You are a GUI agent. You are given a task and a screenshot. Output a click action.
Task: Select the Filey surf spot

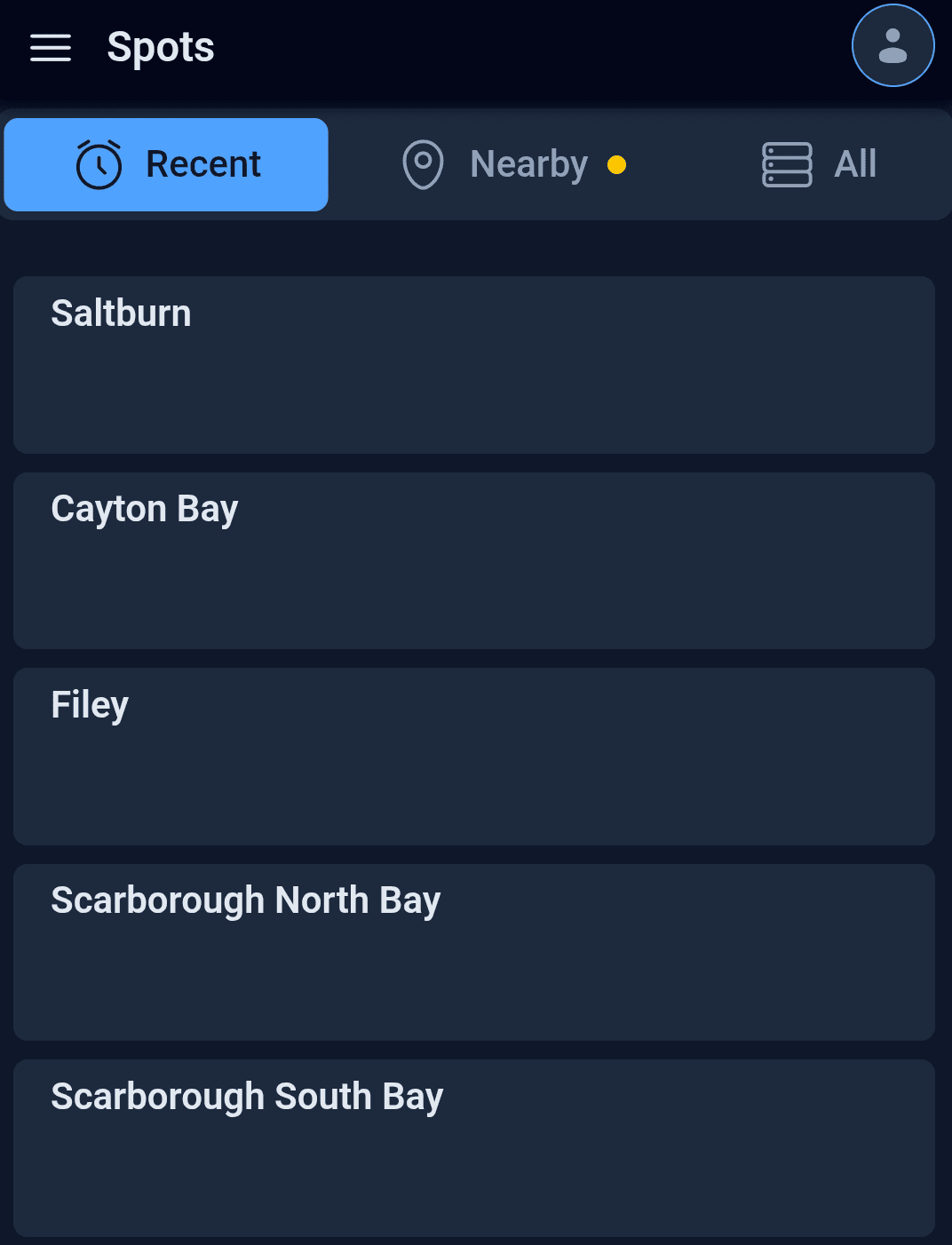[x=474, y=756]
